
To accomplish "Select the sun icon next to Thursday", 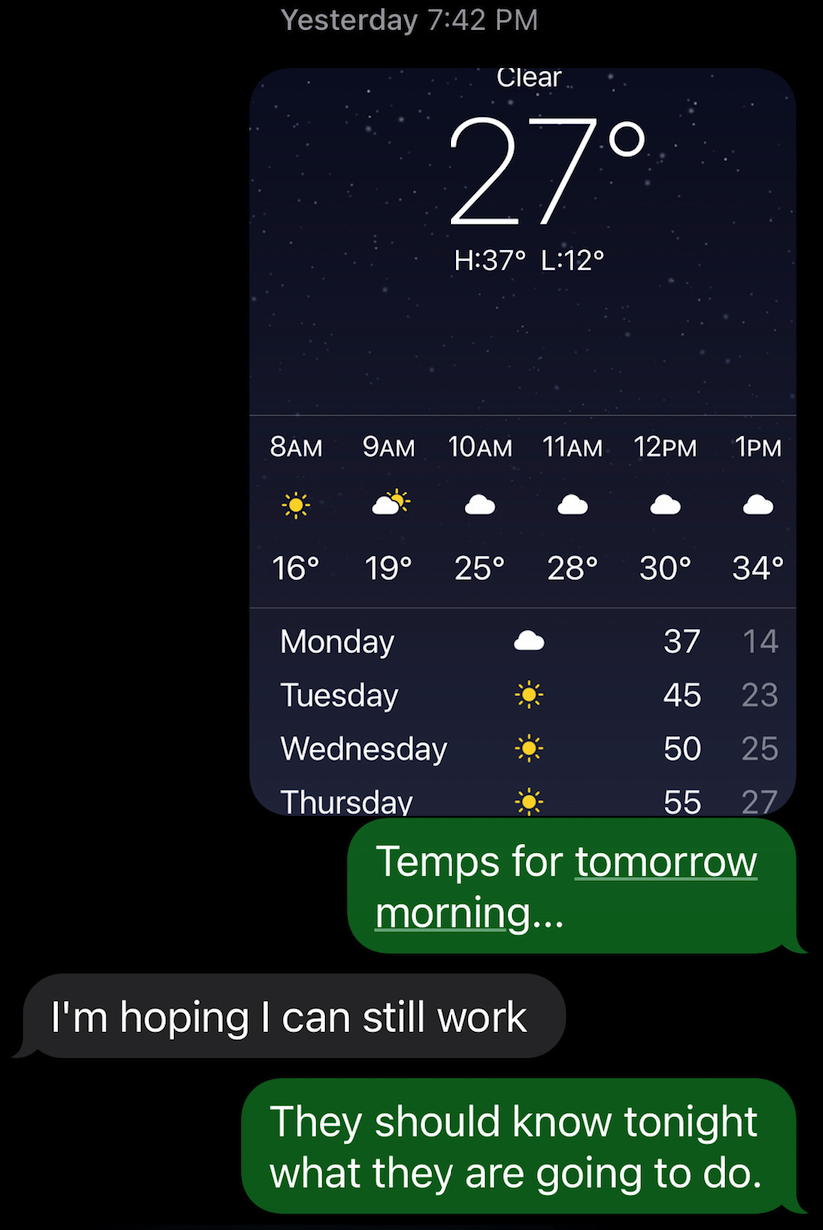I will [x=528, y=800].
